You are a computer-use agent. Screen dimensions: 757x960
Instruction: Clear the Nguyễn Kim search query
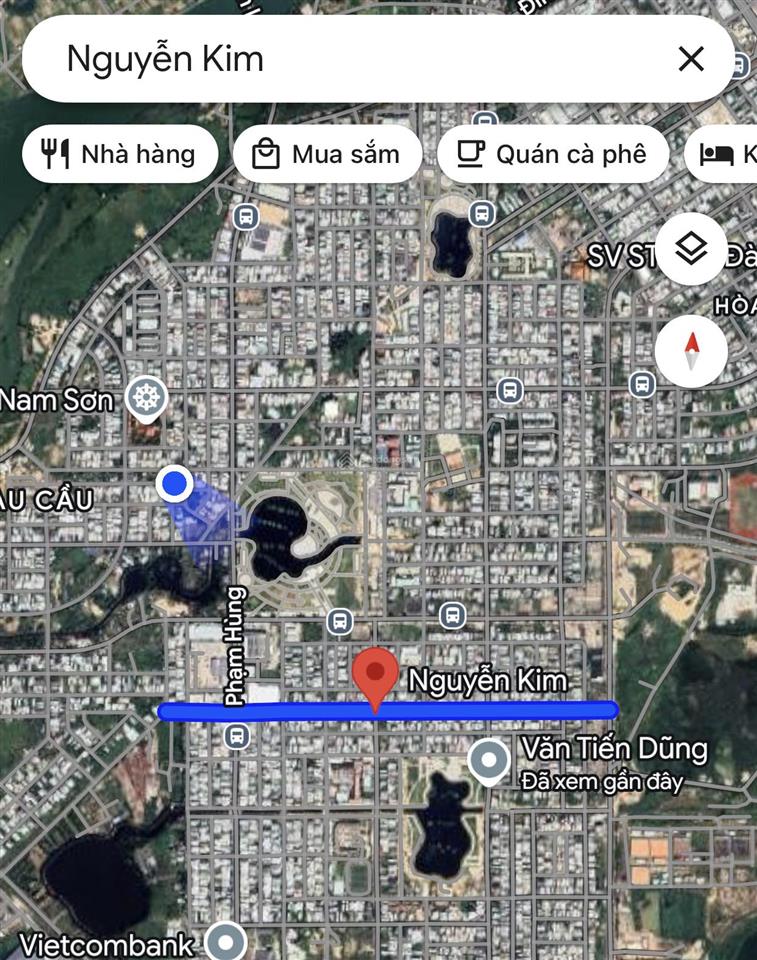pos(691,59)
